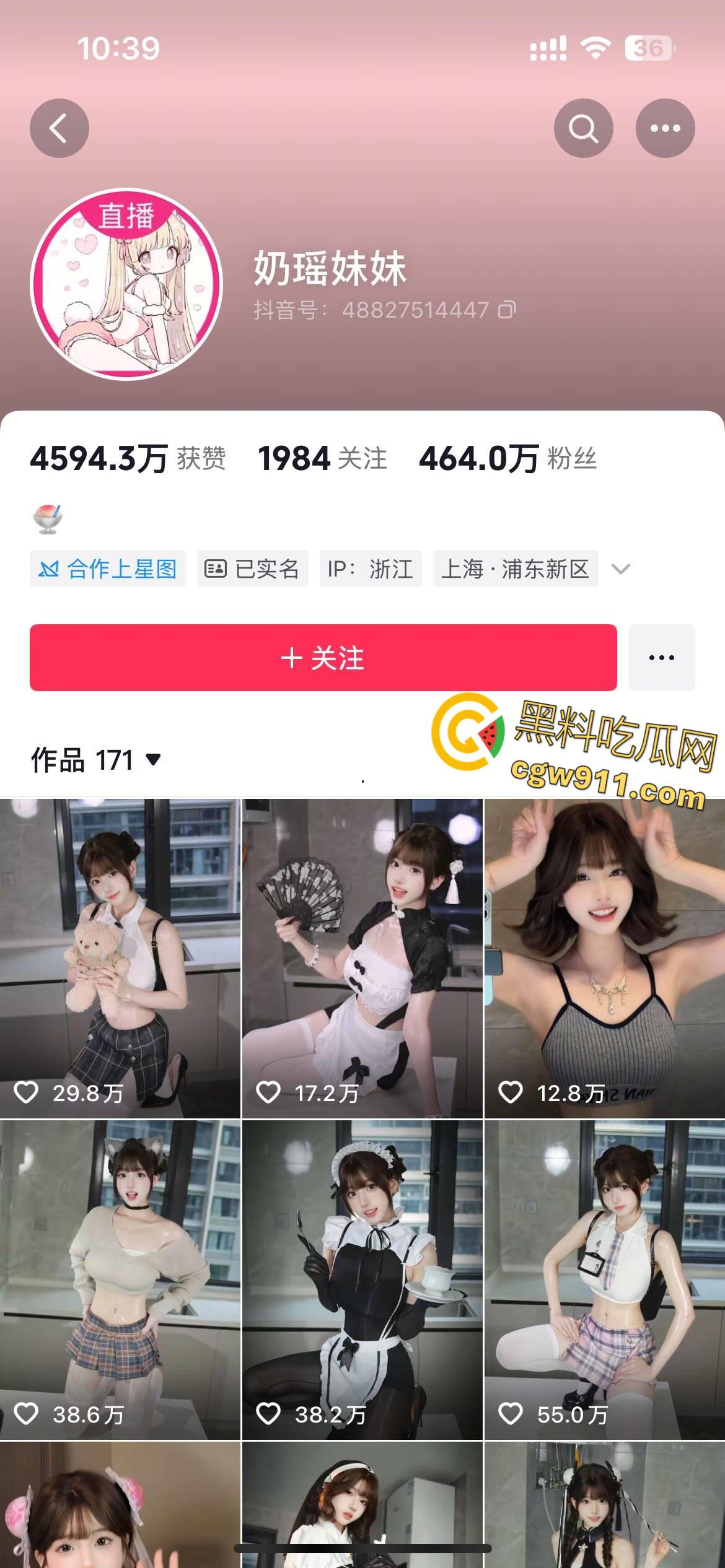The width and height of the screenshot is (725, 1568).
Task: Open the 合作上星图 collaboration tag
Action: coord(108,568)
